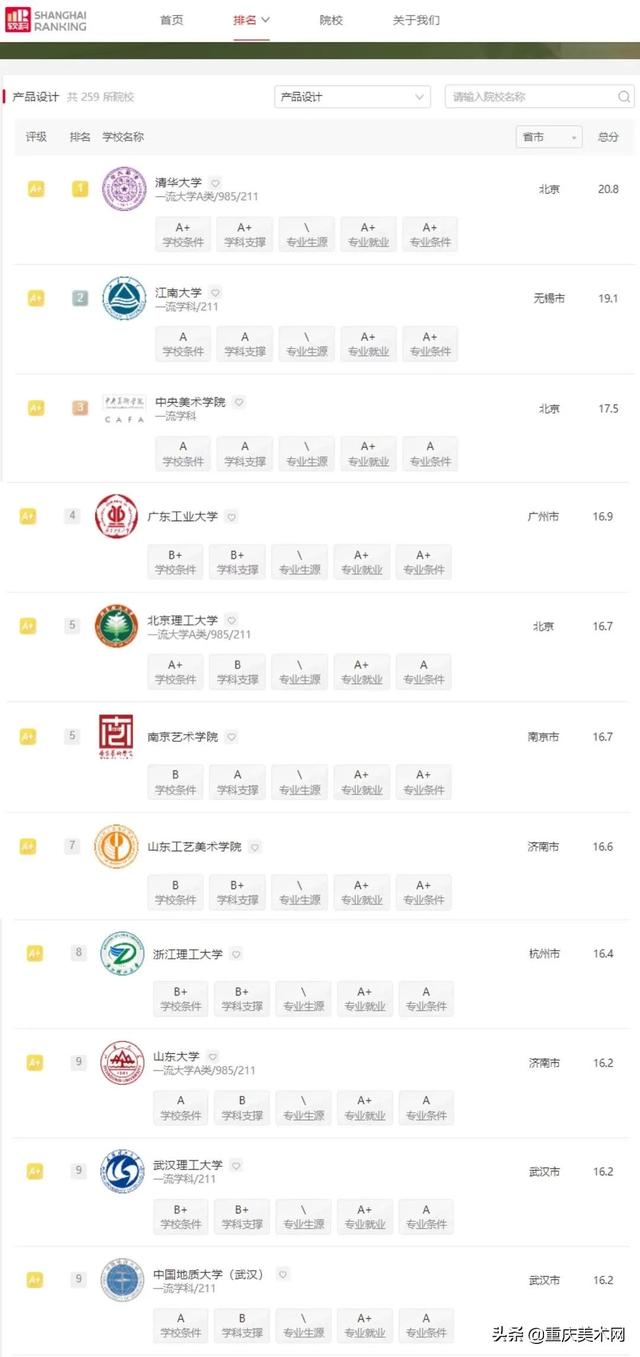The image size is (640, 1357).
Task: Open the 院校 navigation item
Action: [x=331, y=20]
